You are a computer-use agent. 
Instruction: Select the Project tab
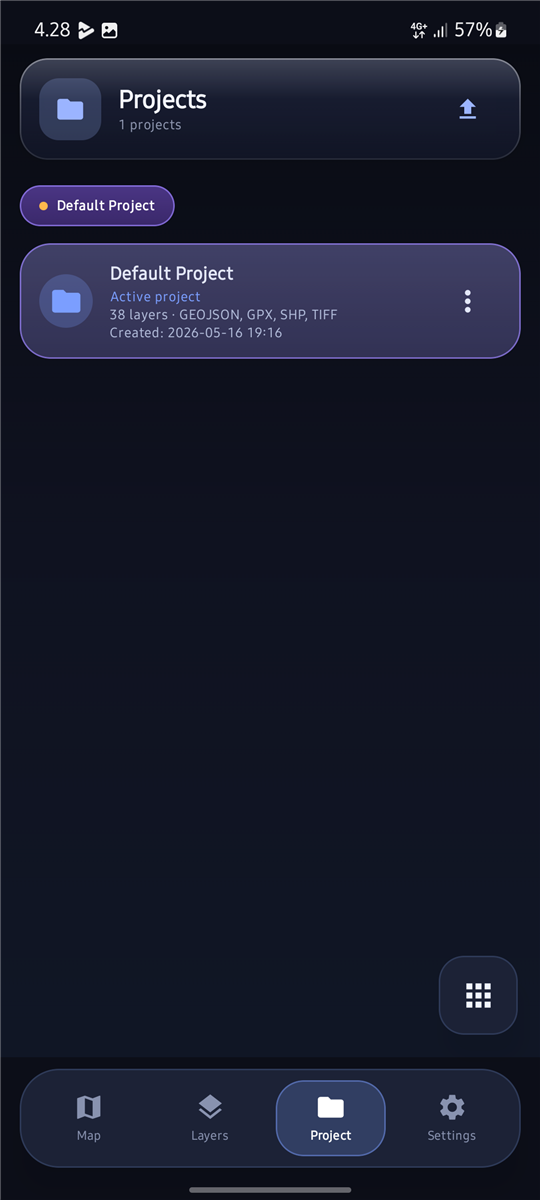[331, 1118]
